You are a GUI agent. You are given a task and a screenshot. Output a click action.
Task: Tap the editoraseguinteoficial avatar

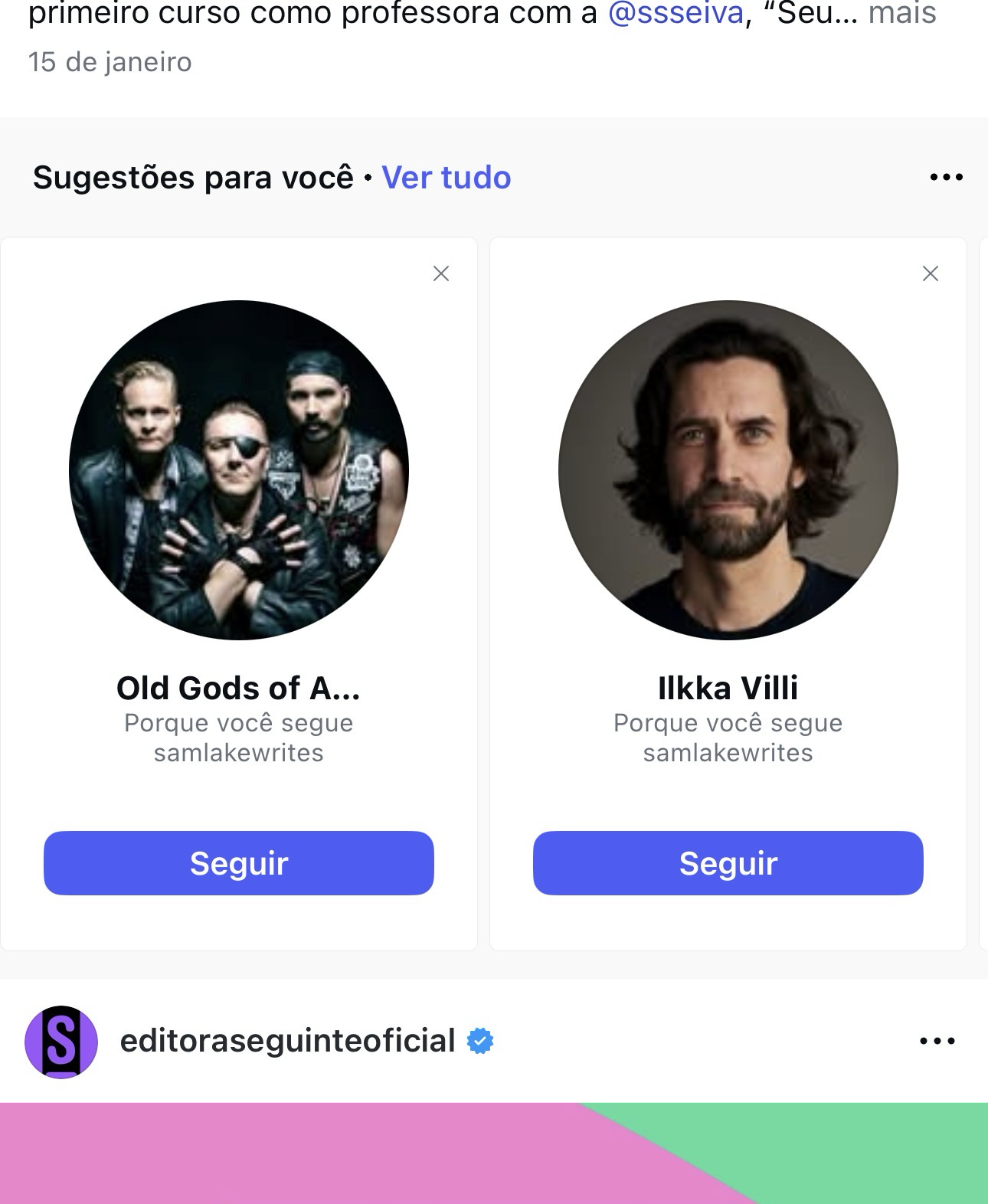[x=61, y=1042]
